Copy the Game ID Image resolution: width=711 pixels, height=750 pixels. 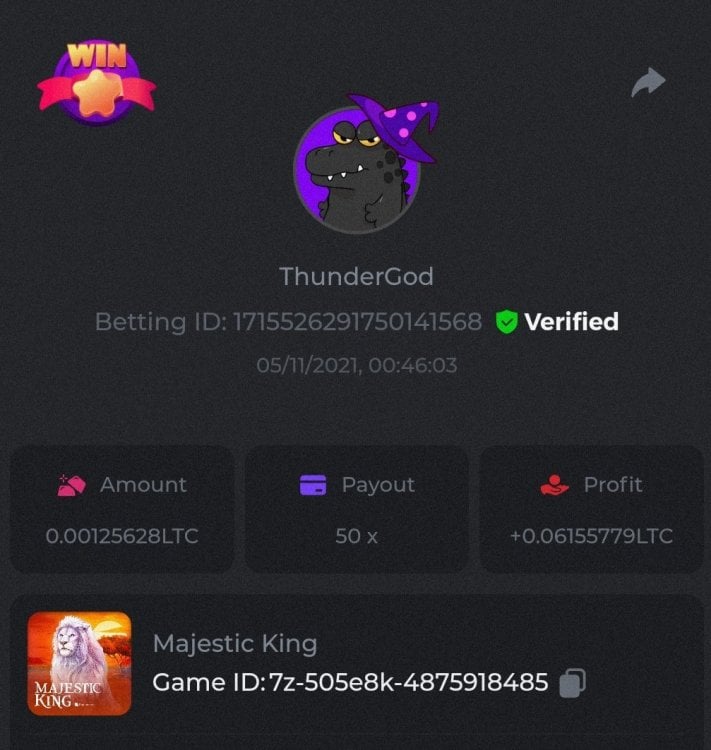point(572,683)
